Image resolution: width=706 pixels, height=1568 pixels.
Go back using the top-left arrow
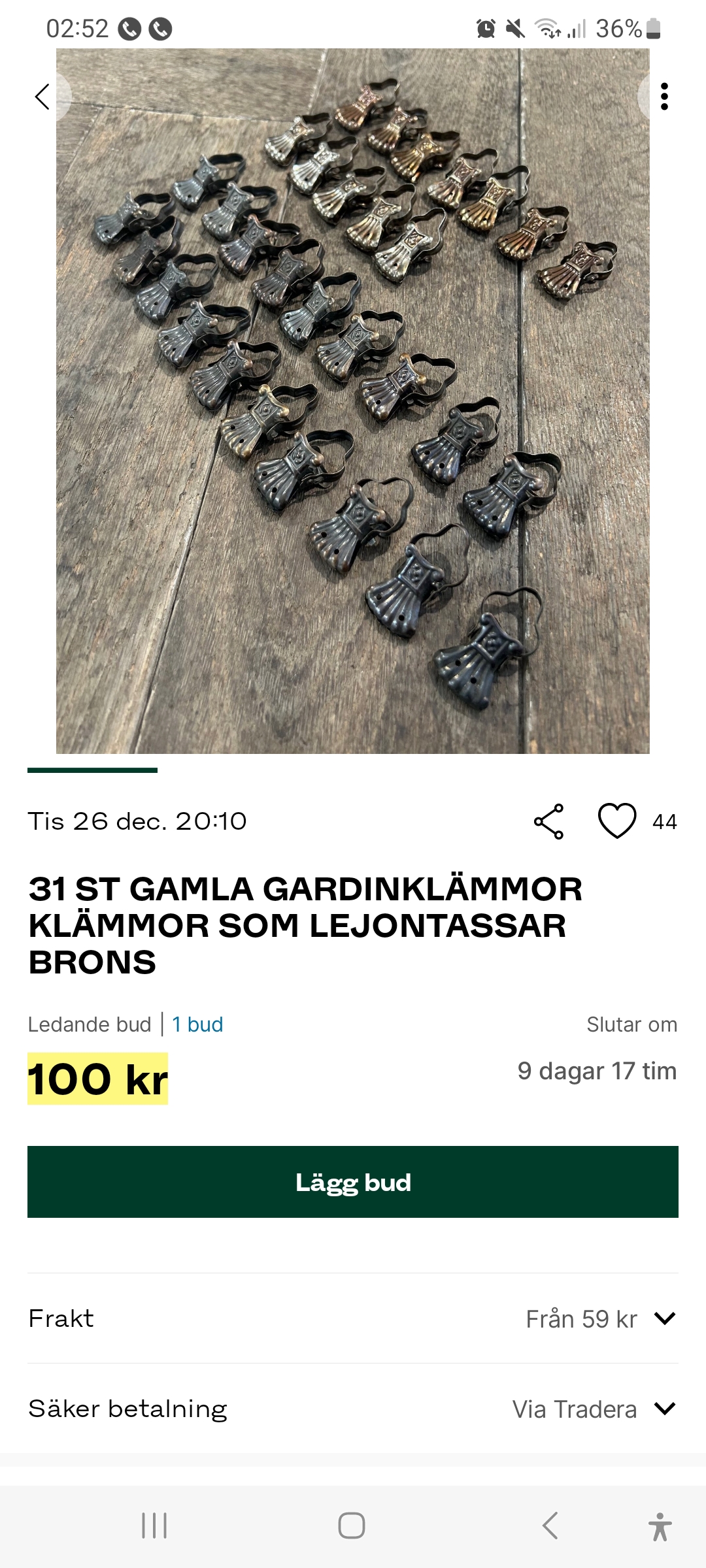[43, 97]
